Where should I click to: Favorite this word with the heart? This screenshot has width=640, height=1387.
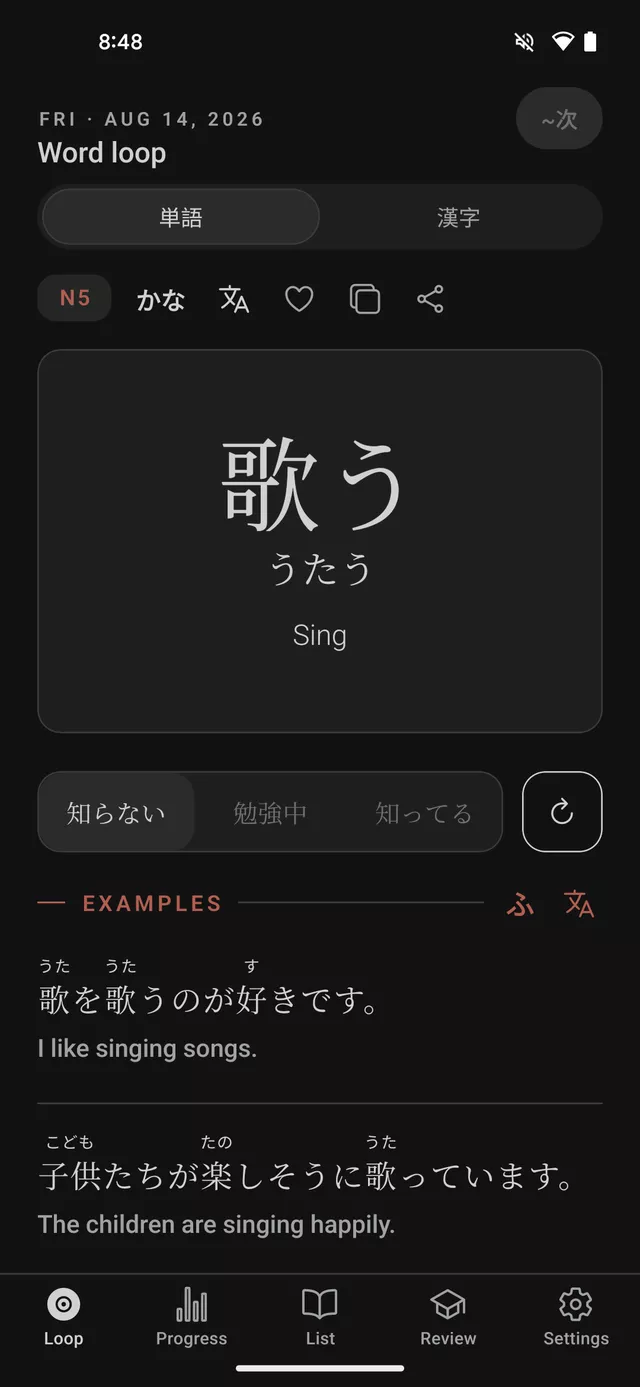[x=299, y=299]
